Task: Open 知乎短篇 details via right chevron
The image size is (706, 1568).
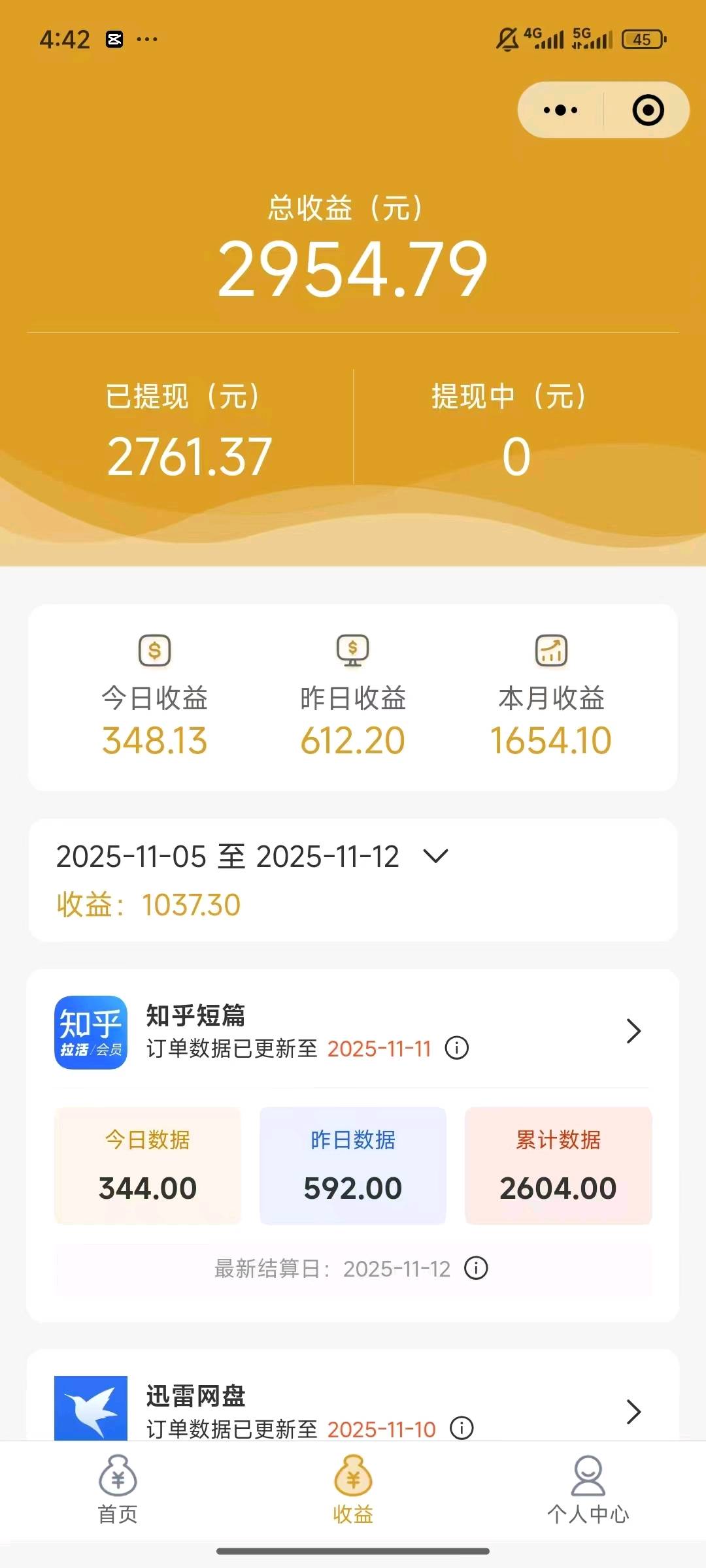Action: [632, 1030]
